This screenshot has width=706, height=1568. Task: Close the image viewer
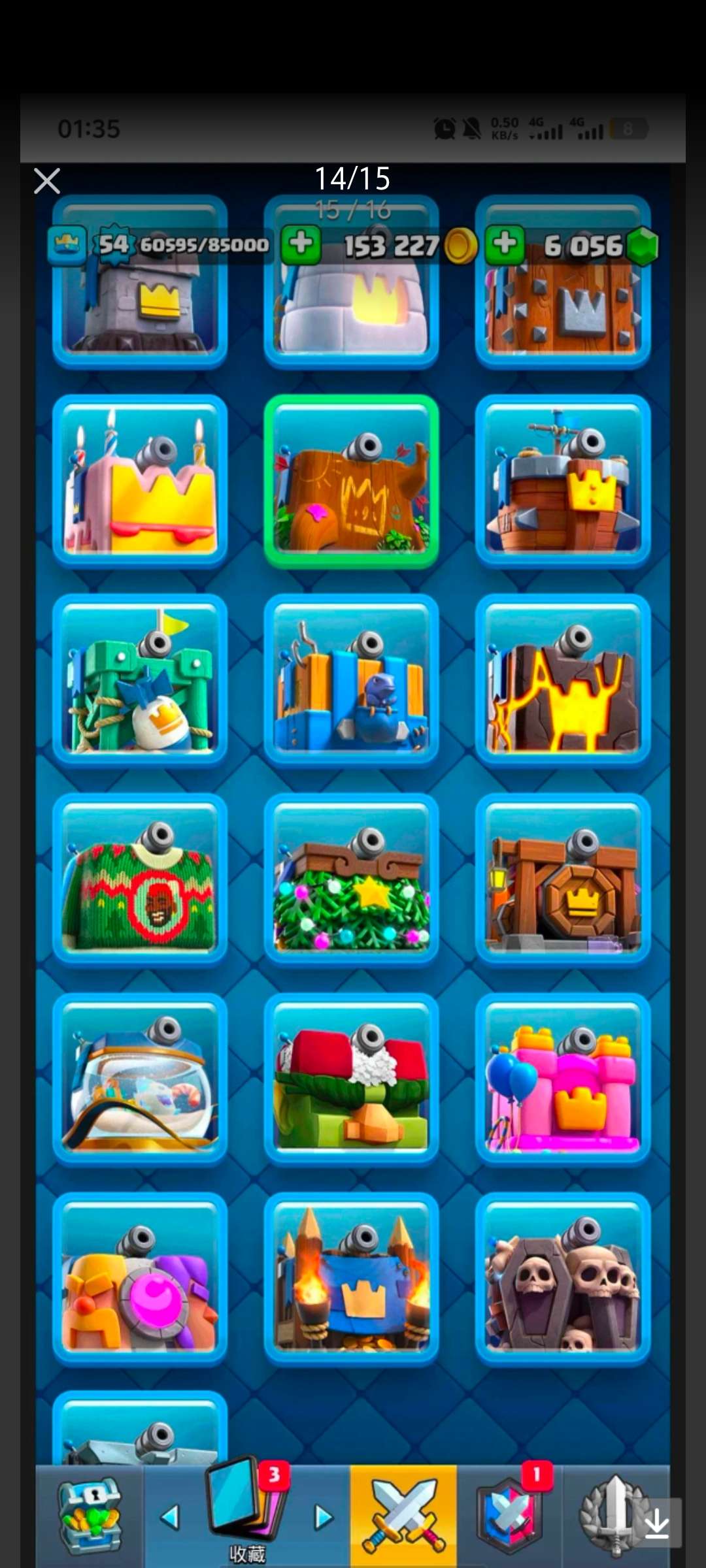tap(47, 181)
